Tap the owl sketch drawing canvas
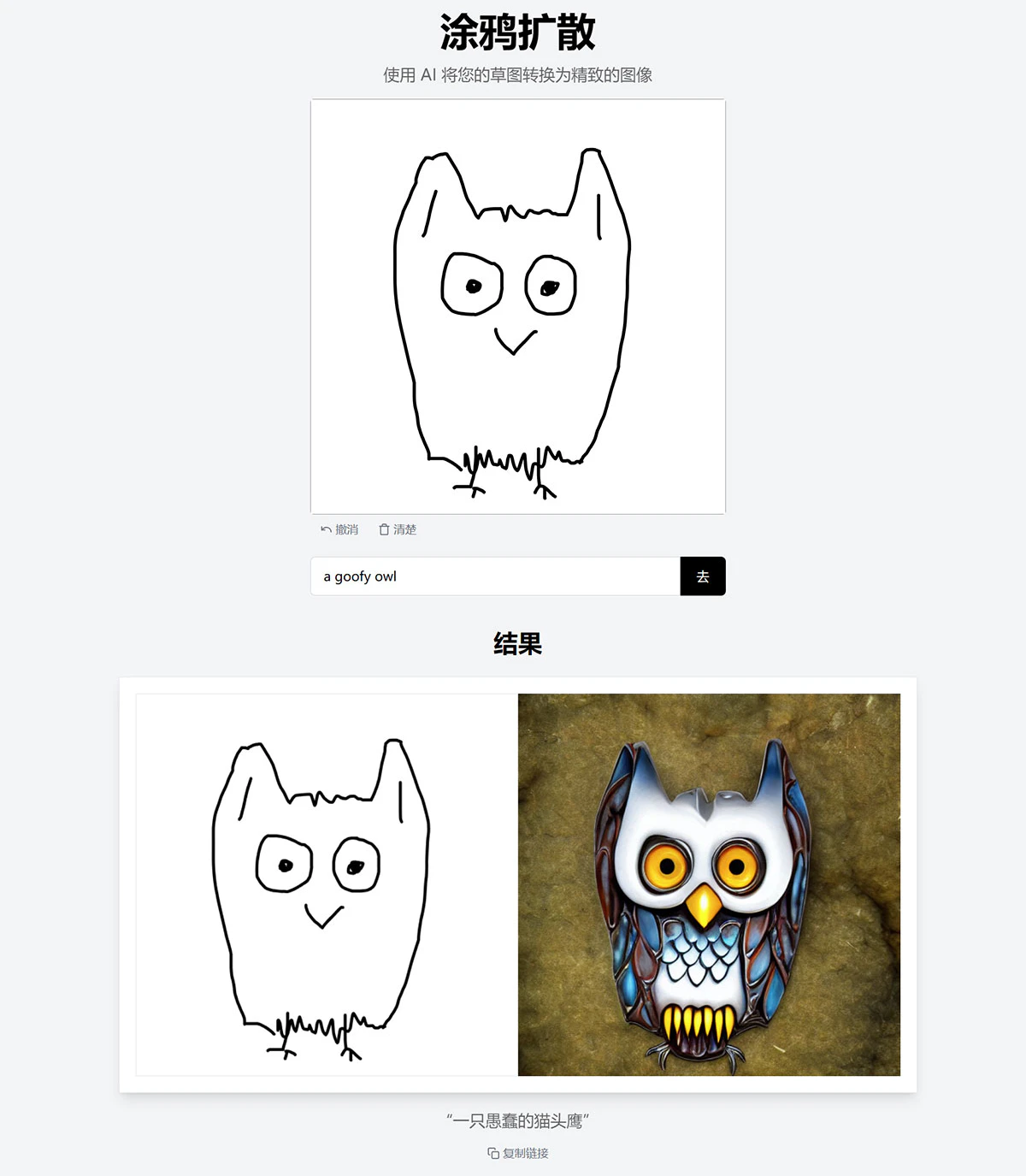Image resolution: width=1026 pixels, height=1176 pixels. coord(518,306)
